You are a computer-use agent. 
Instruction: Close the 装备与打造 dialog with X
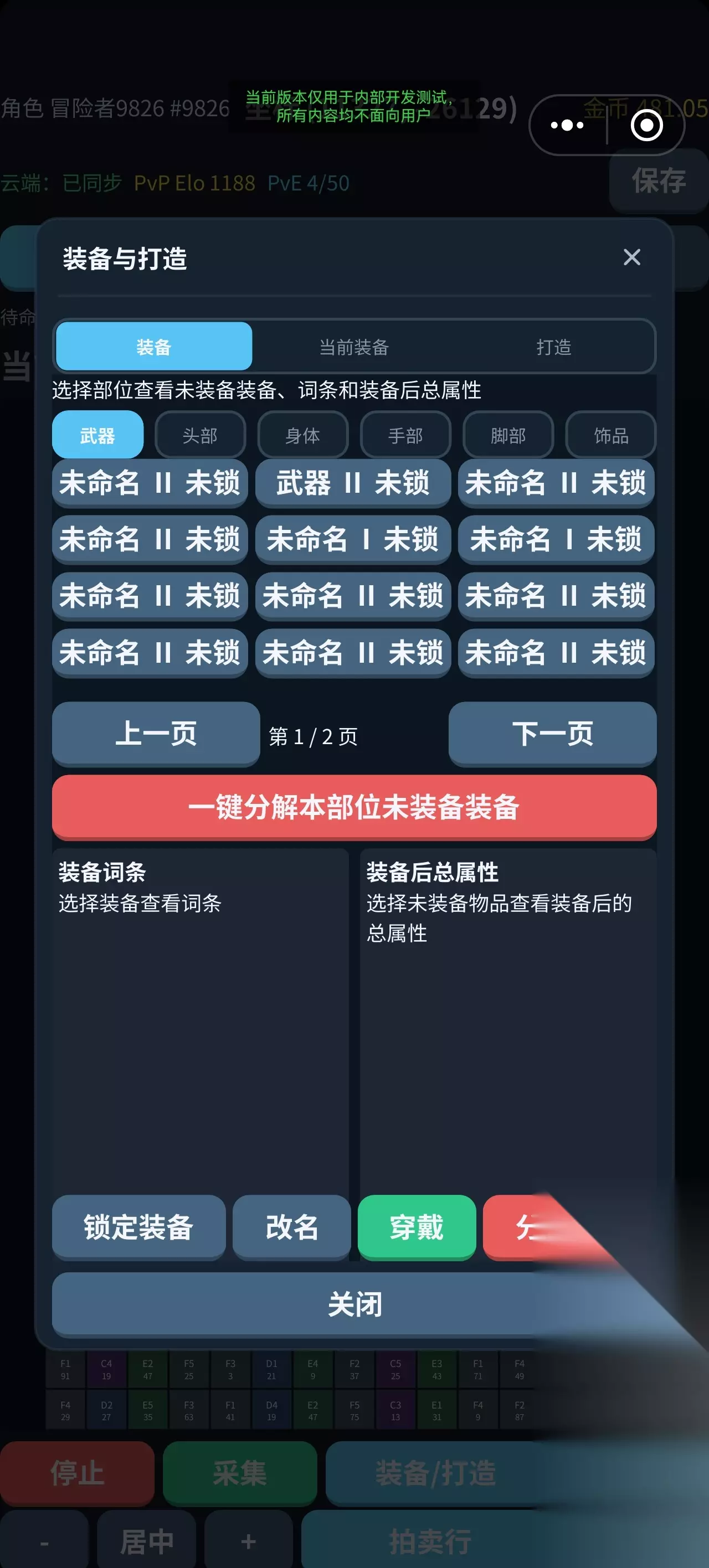coord(631,257)
